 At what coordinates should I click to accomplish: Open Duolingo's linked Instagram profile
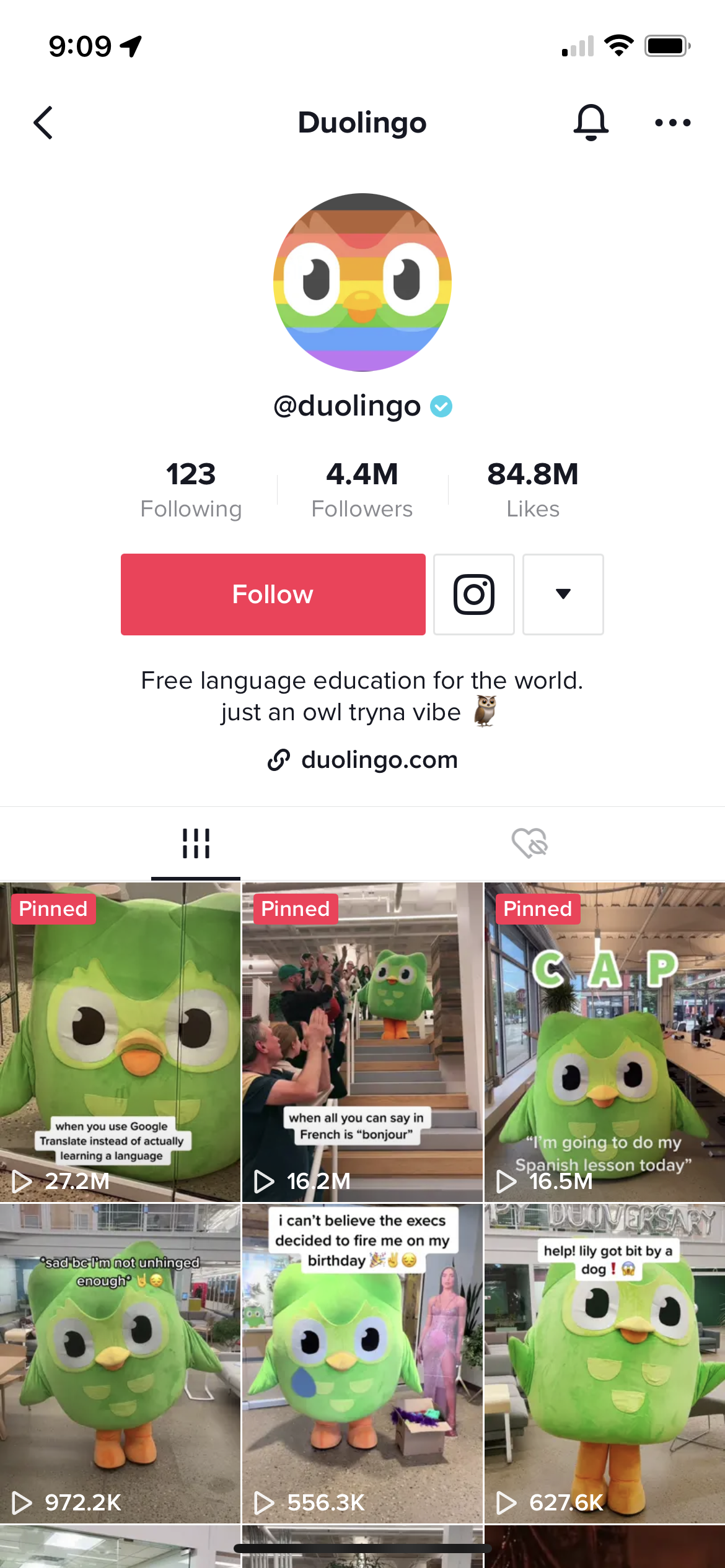473,595
